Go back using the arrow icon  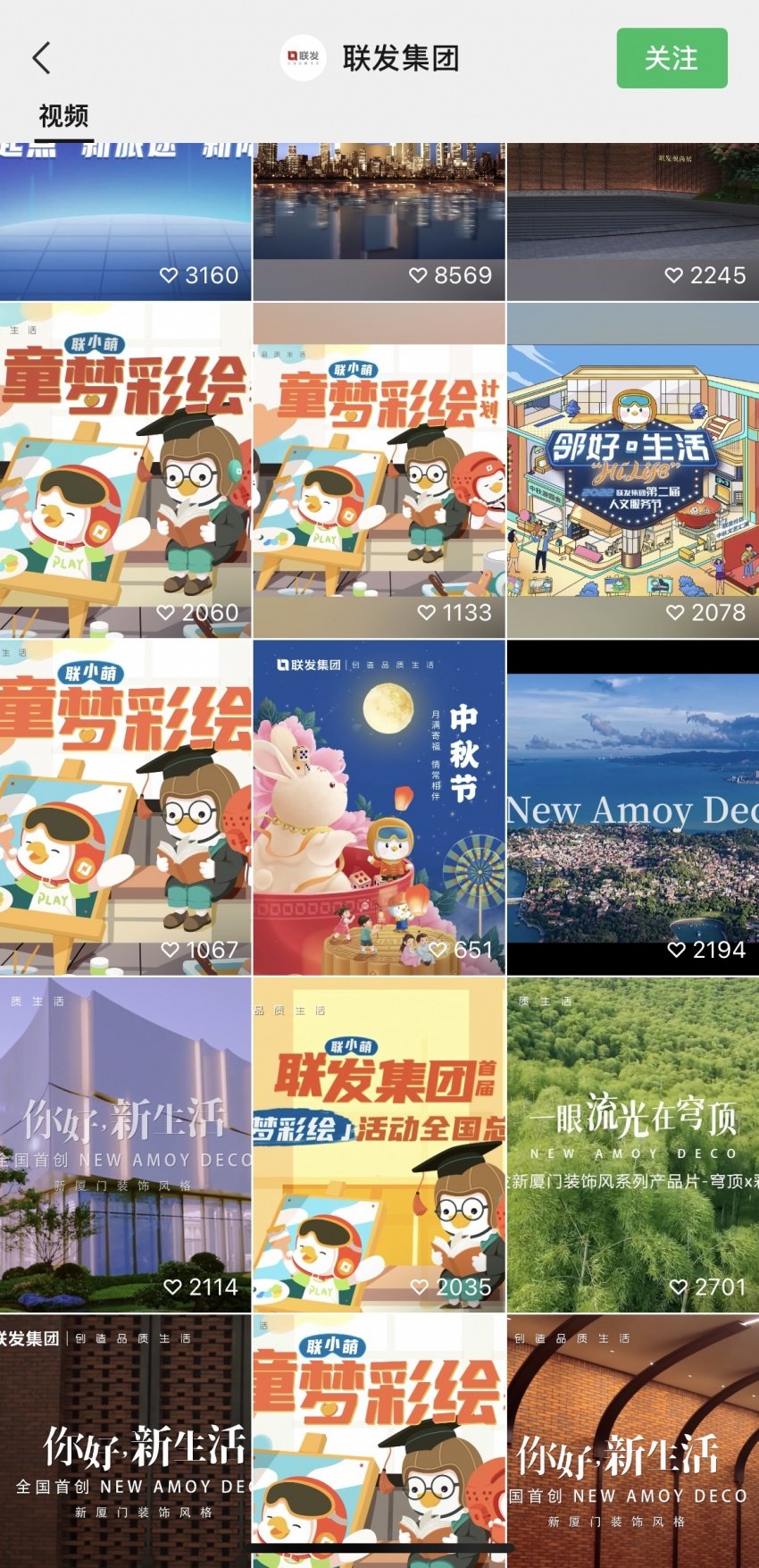41,58
